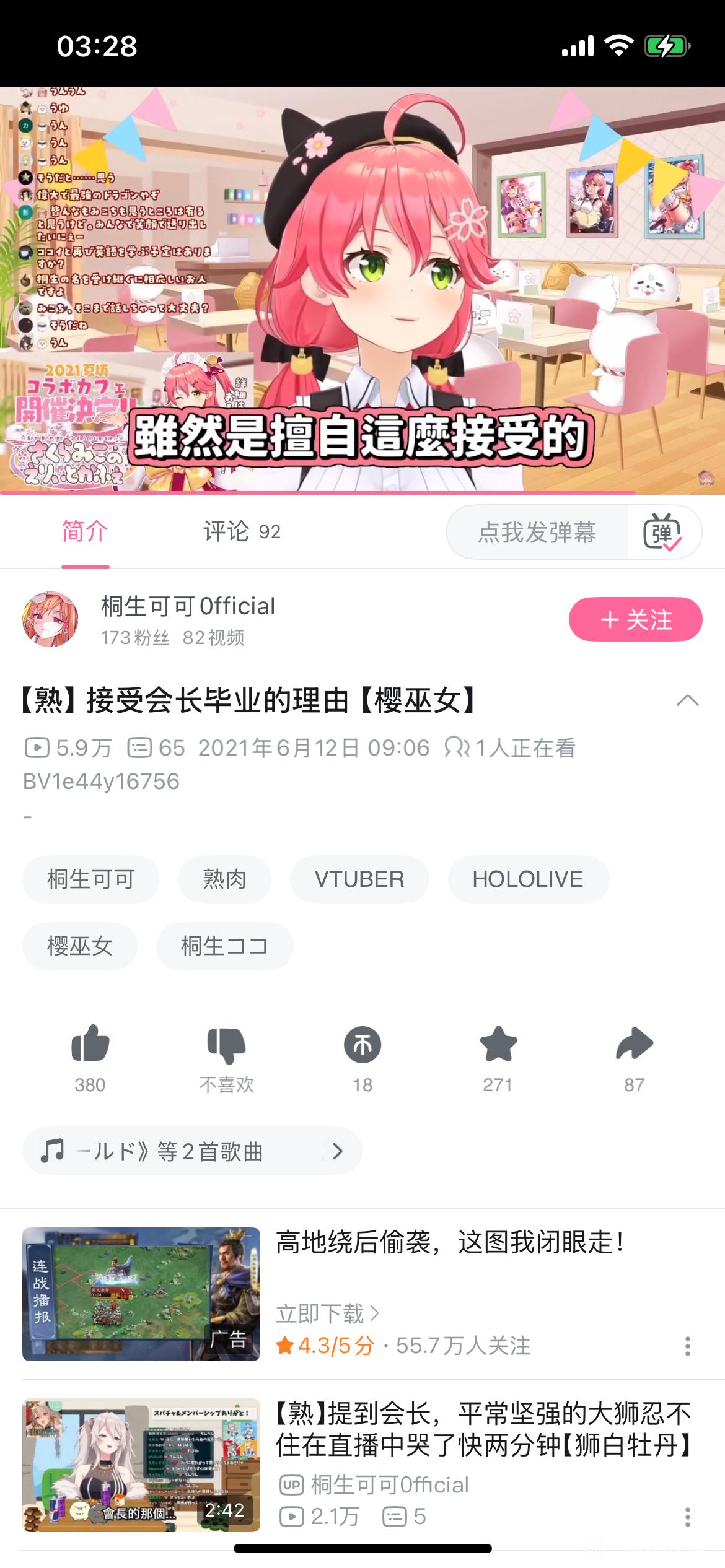
Task: Mark the video as 不喜欢
Action: pos(226,1057)
